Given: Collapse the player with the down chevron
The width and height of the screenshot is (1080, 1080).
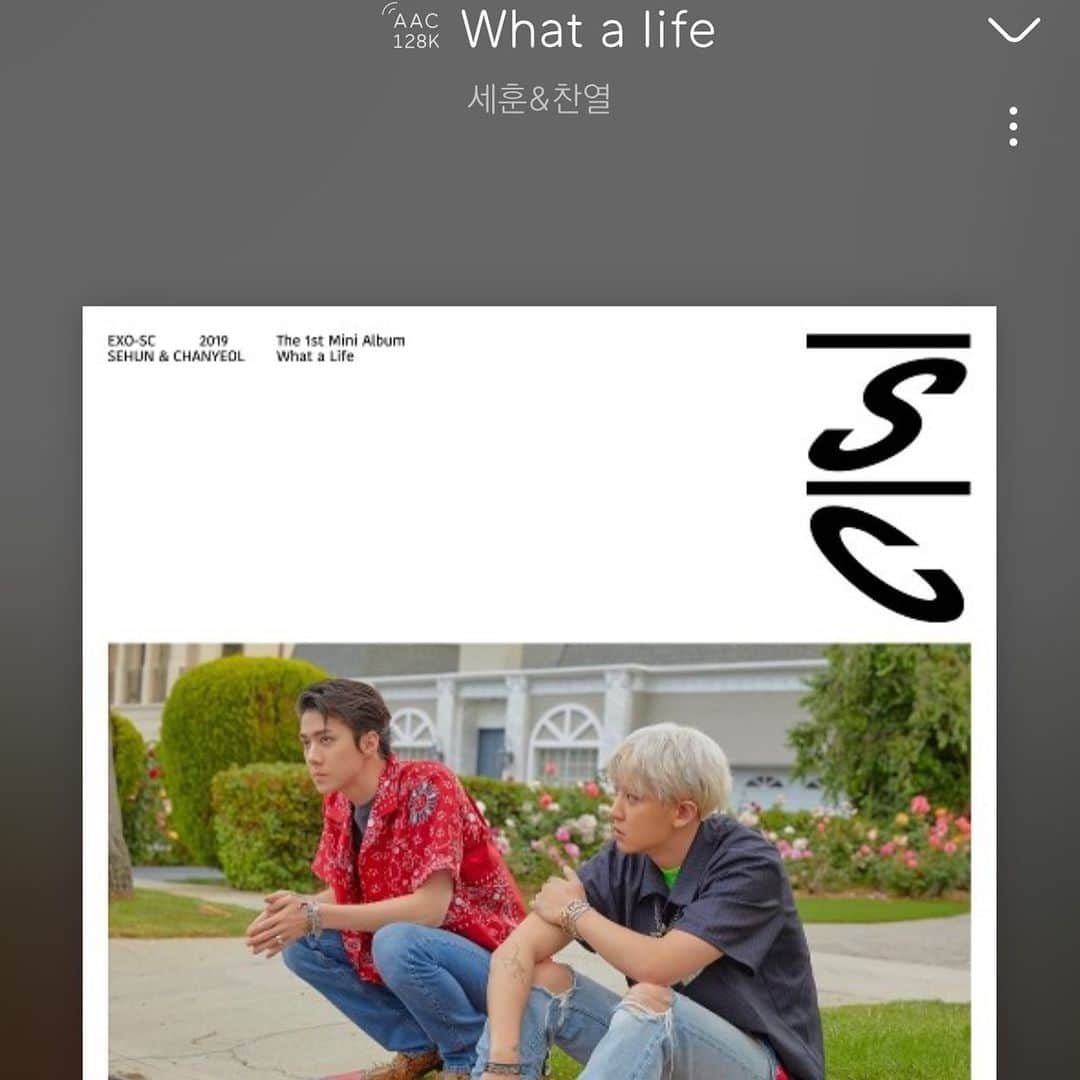Looking at the screenshot, I should pos(1013,30).
